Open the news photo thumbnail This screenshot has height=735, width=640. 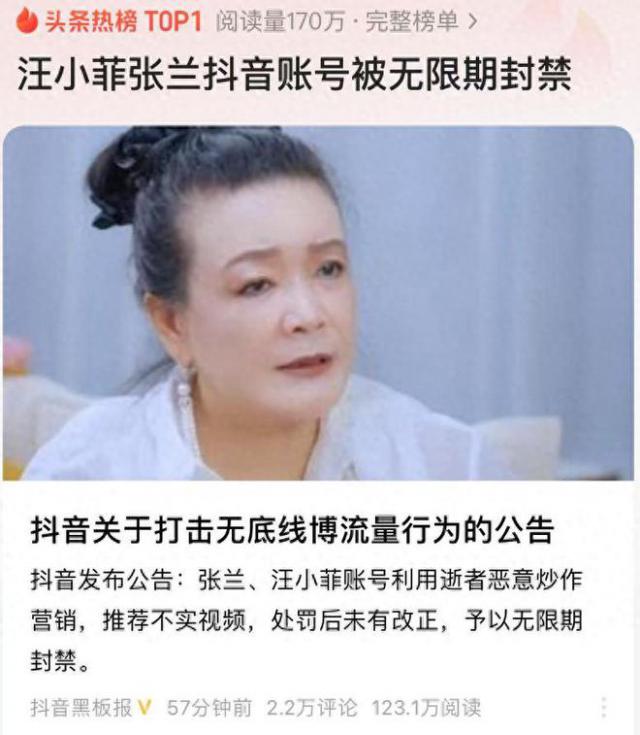click(318, 303)
